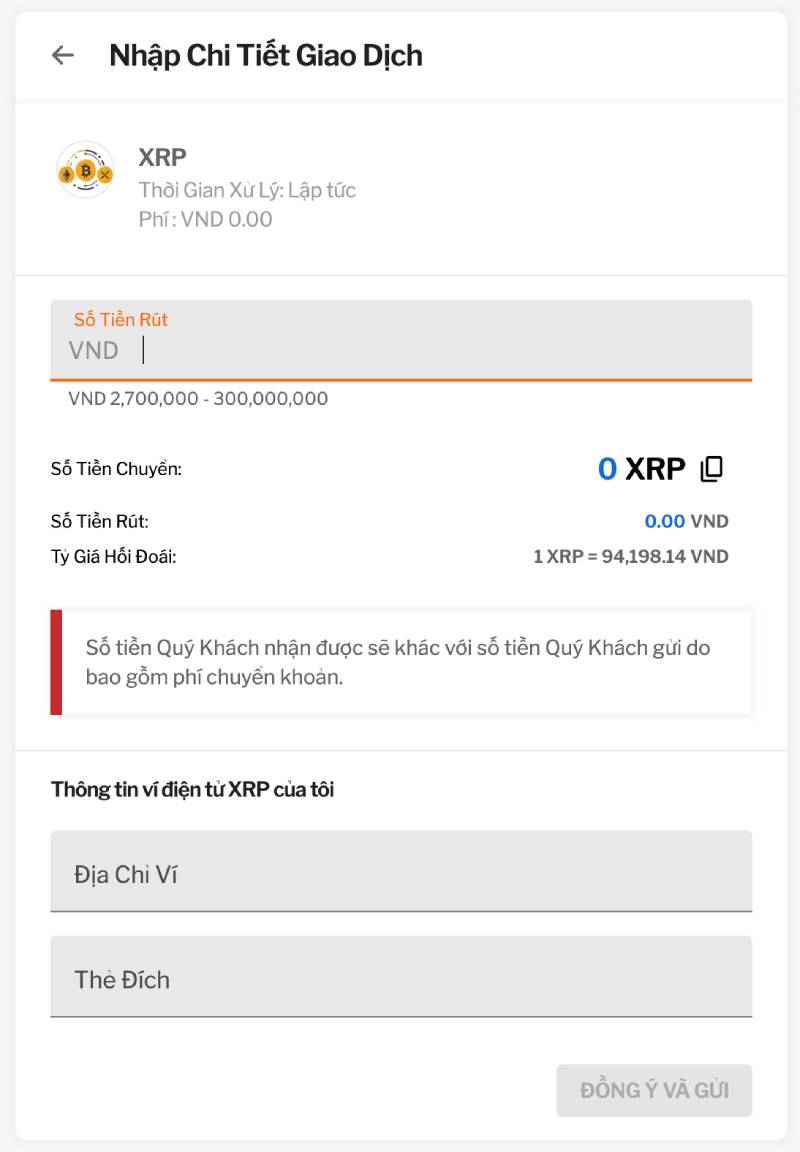Click the ĐỒNG Ý VÀ GỬI button
The height and width of the screenshot is (1152, 800).
click(x=653, y=1090)
